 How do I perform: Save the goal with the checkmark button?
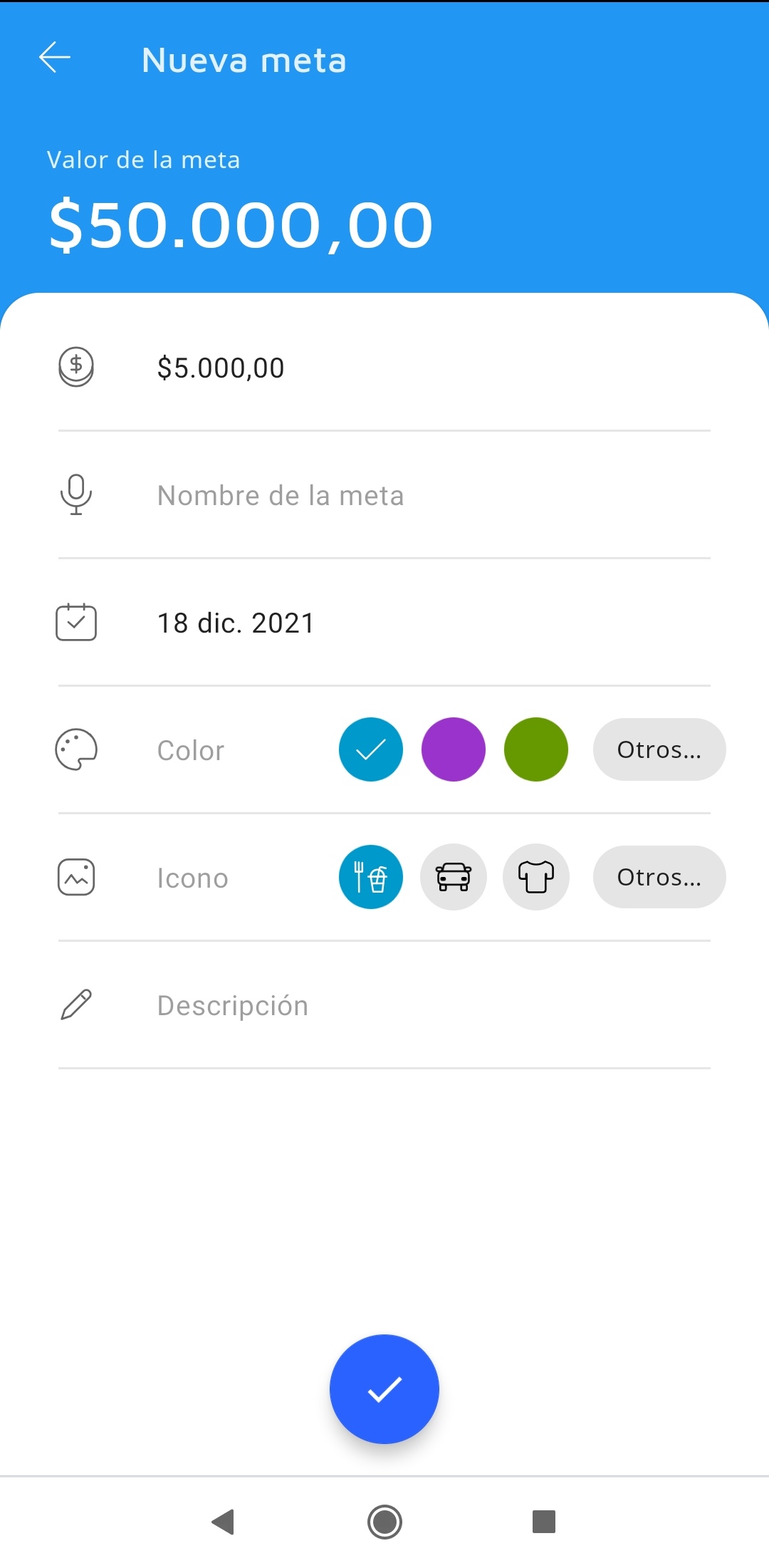click(x=384, y=1389)
